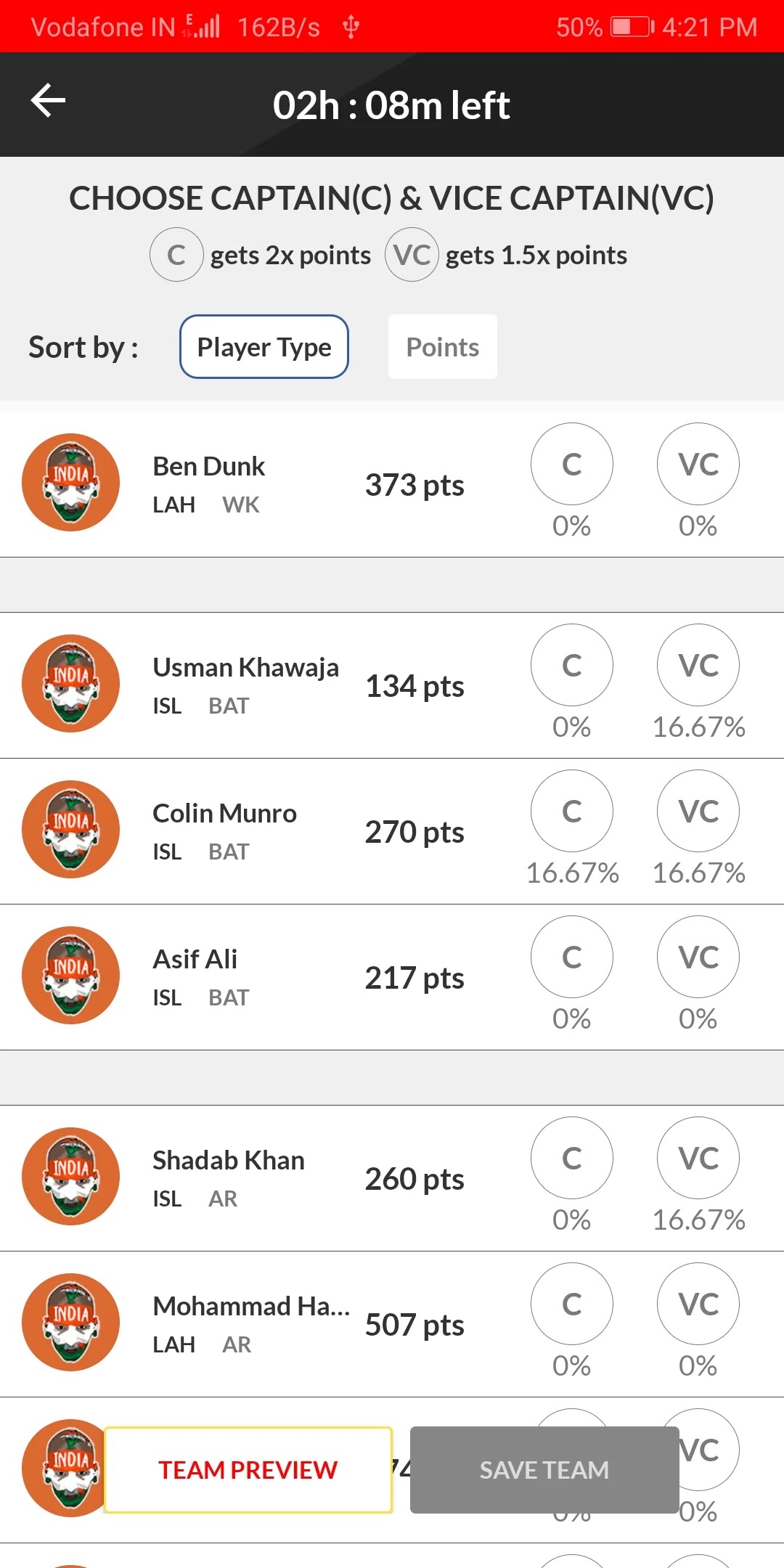Sort the list by Points
The image size is (784, 1568).
point(442,347)
